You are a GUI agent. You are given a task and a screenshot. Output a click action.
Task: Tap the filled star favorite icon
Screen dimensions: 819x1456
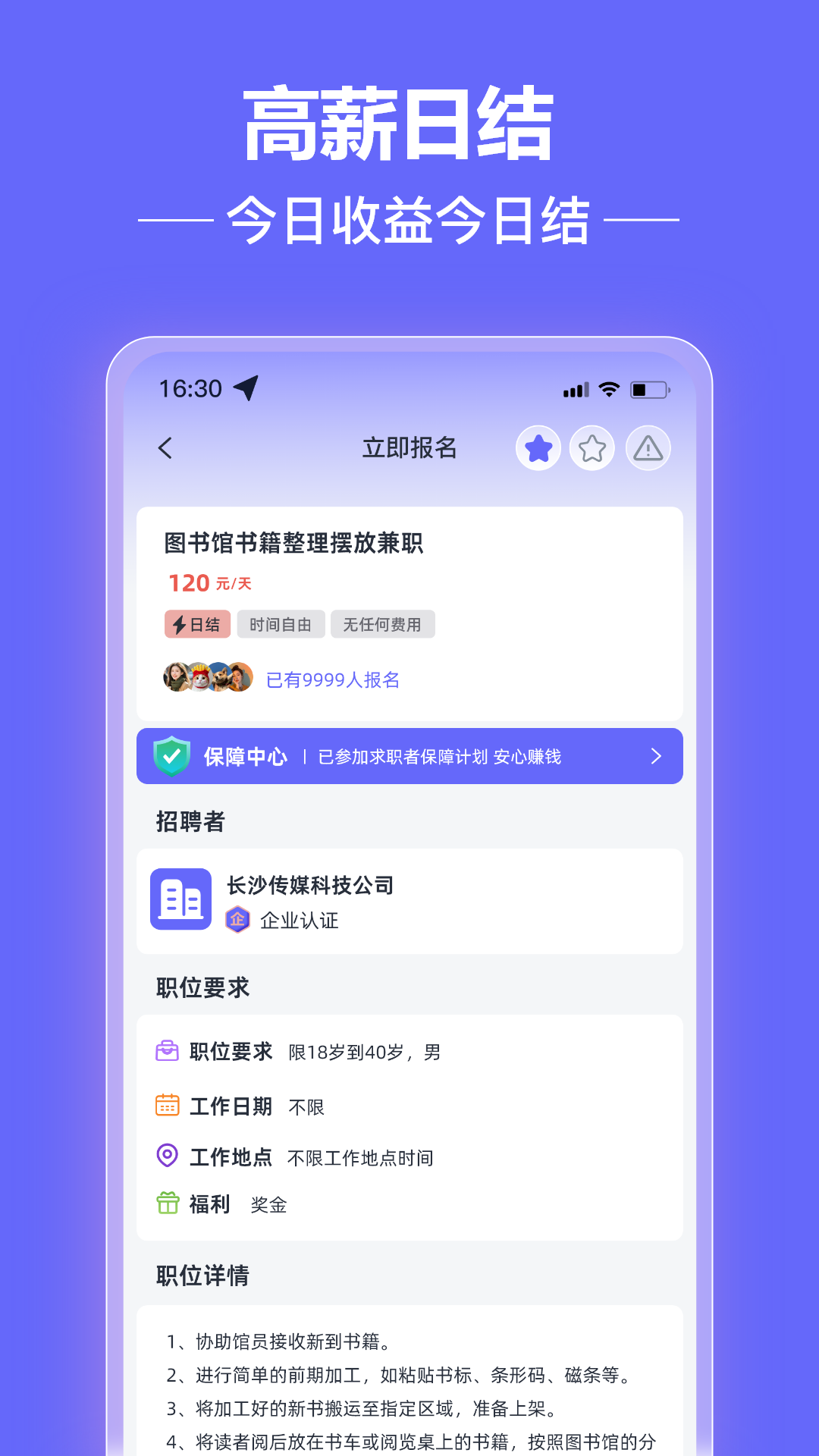point(538,448)
